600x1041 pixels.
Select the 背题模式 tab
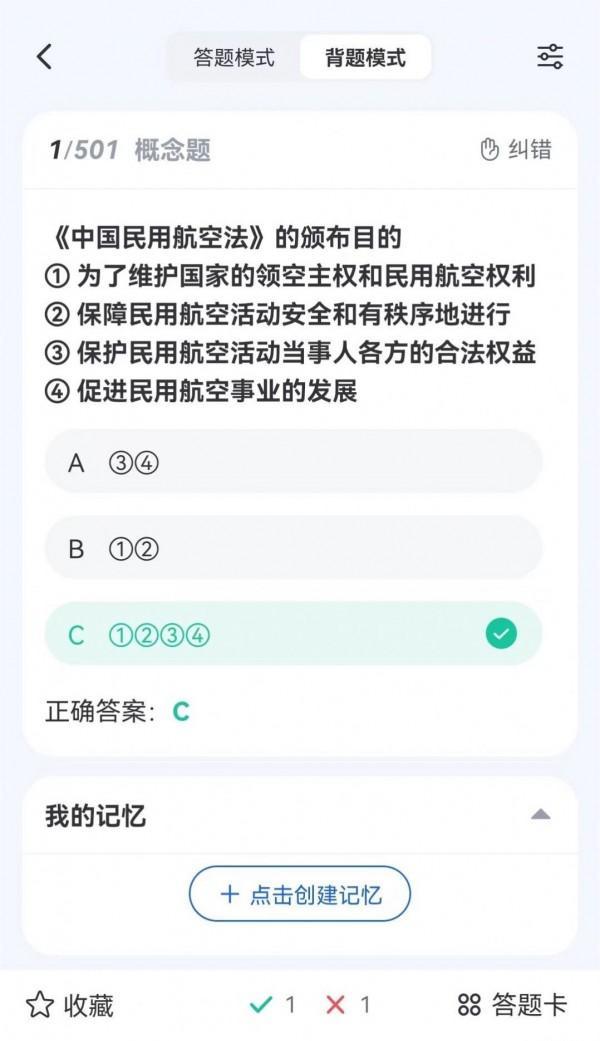click(x=365, y=58)
